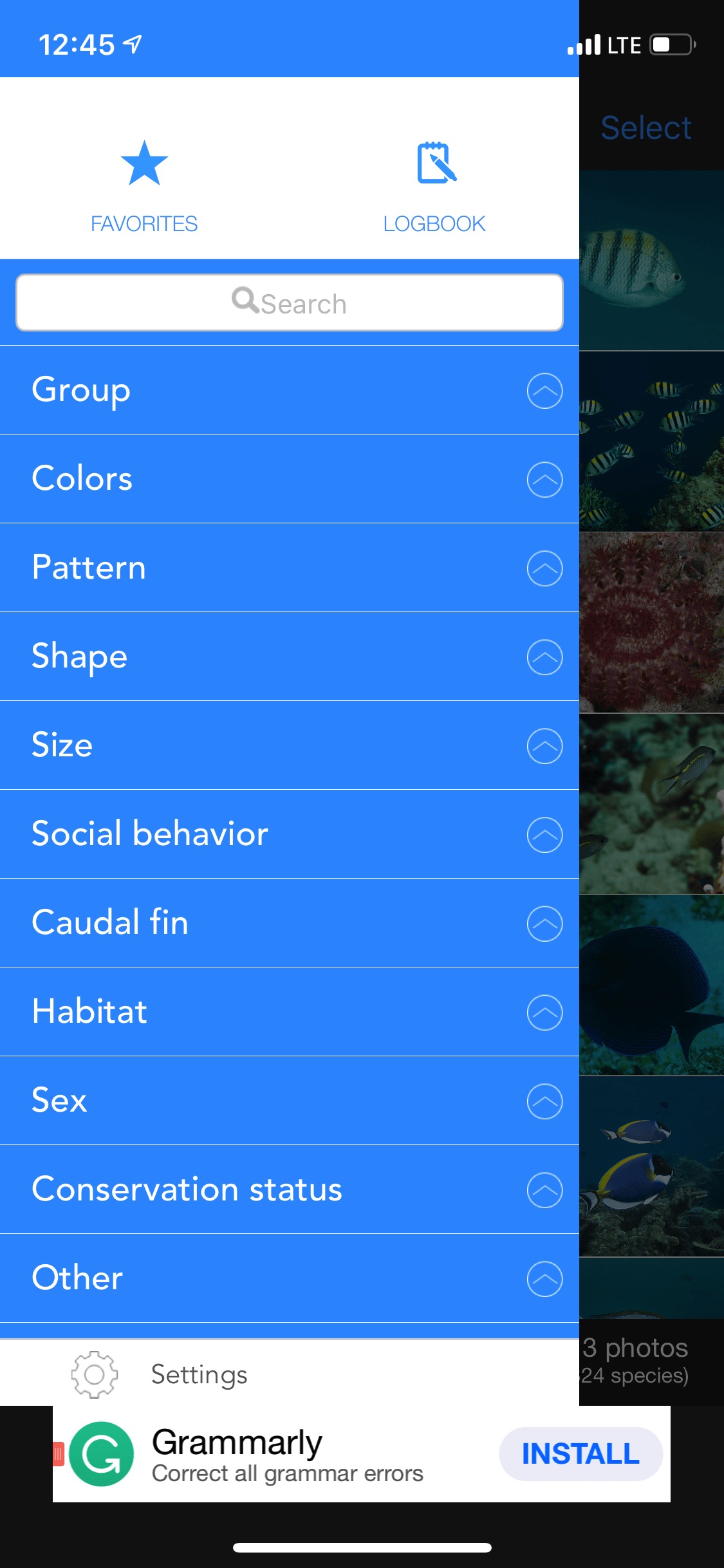Expand the Other filter
This screenshot has height=1568, width=724.
(544, 1279)
